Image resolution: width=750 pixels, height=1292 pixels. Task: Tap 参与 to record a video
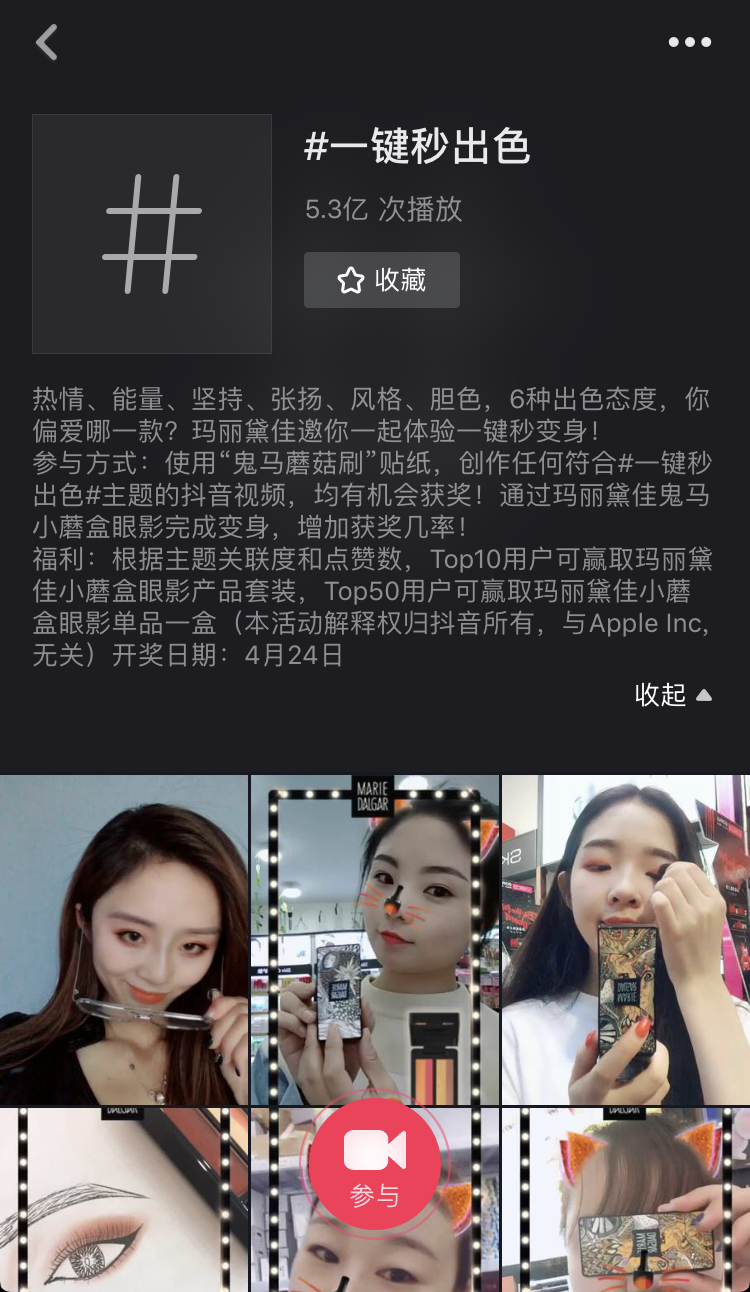pos(375,1164)
